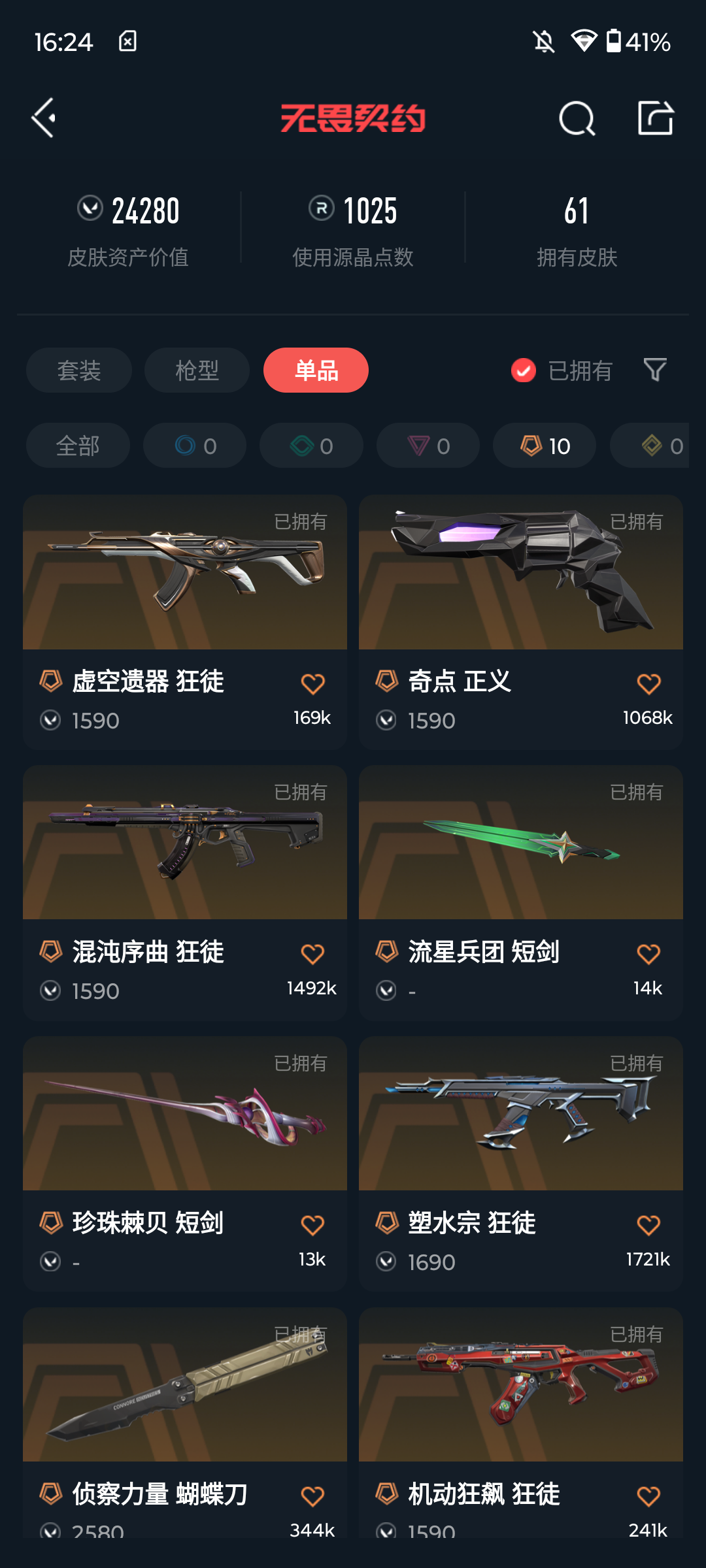Like the 混沌序曲 狂徒 skin
The height and width of the screenshot is (1568, 706).
pyautogui.click(x=312, y=955)
